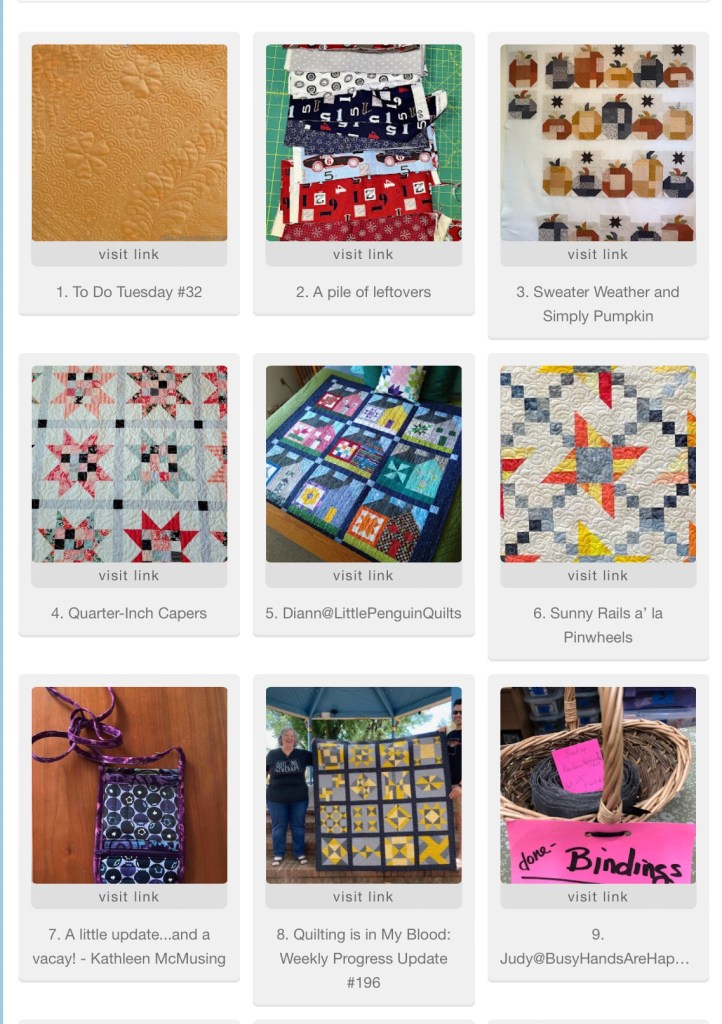Tap visit link for Weekly Progress Update #196
The height and width of the screenshot is (1024, 722).
tap(363, 896)
